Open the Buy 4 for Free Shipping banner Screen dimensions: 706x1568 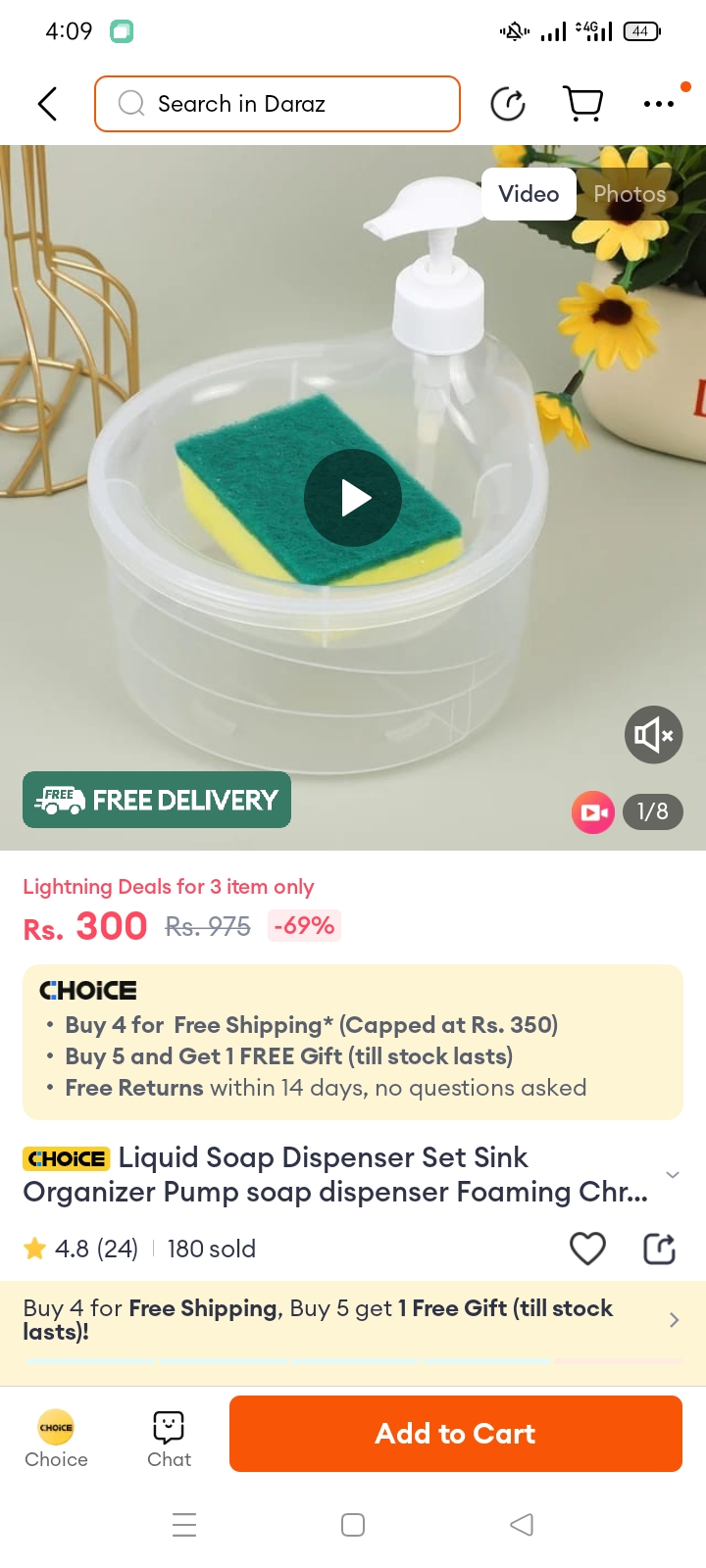[x=353, y=1320]
